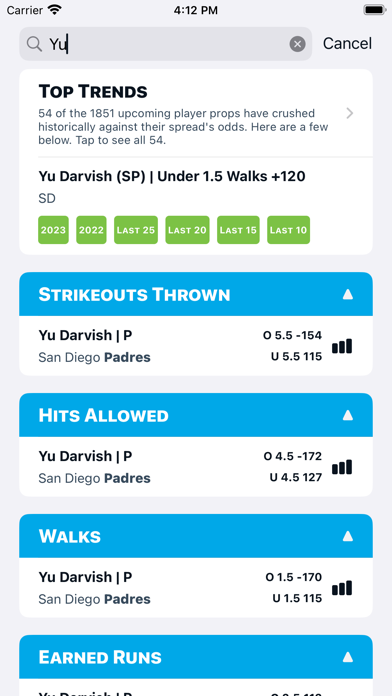The width and height of the screenshot is (392, 696).
Task: View the stats chart icon in Strikeouts Thrown row
Action: coord(342,346)
